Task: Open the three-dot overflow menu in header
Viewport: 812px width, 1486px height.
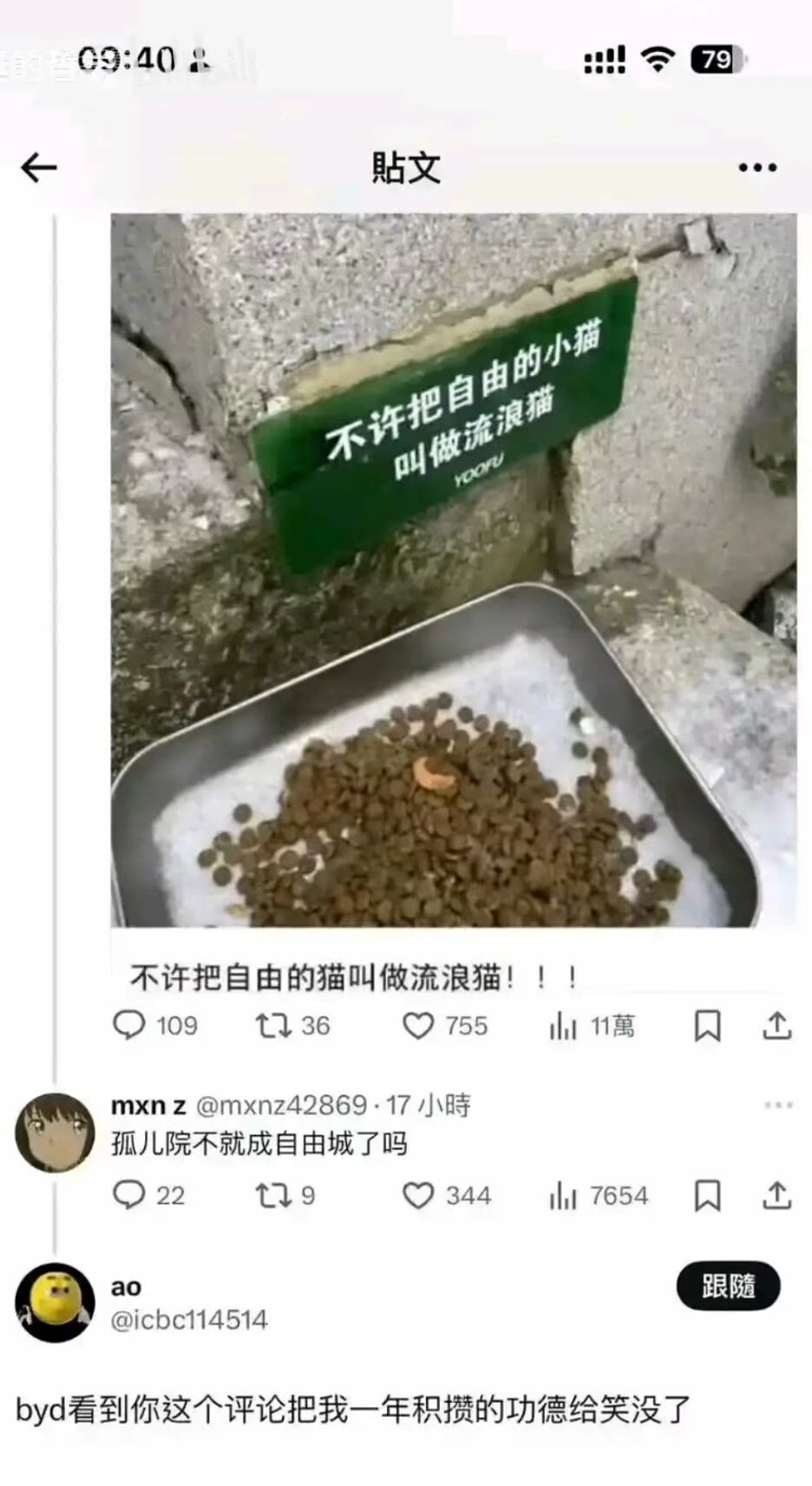Action: [x=756, y=168]
